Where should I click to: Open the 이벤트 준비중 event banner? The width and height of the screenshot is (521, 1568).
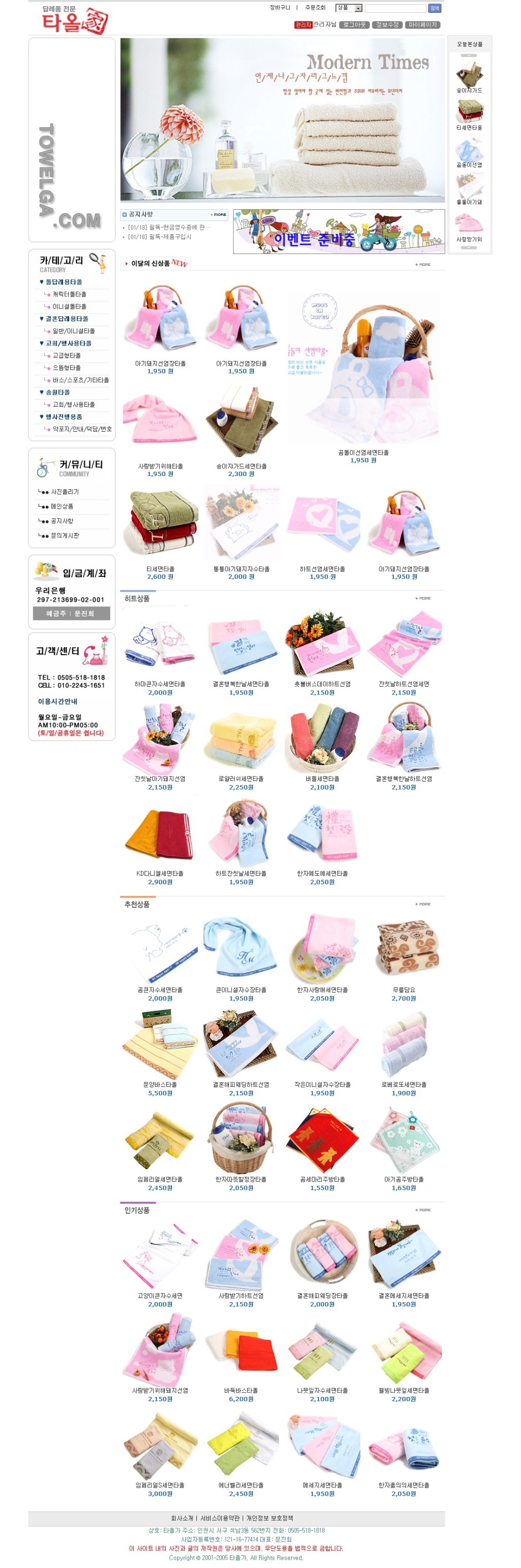tap(338, 231)
